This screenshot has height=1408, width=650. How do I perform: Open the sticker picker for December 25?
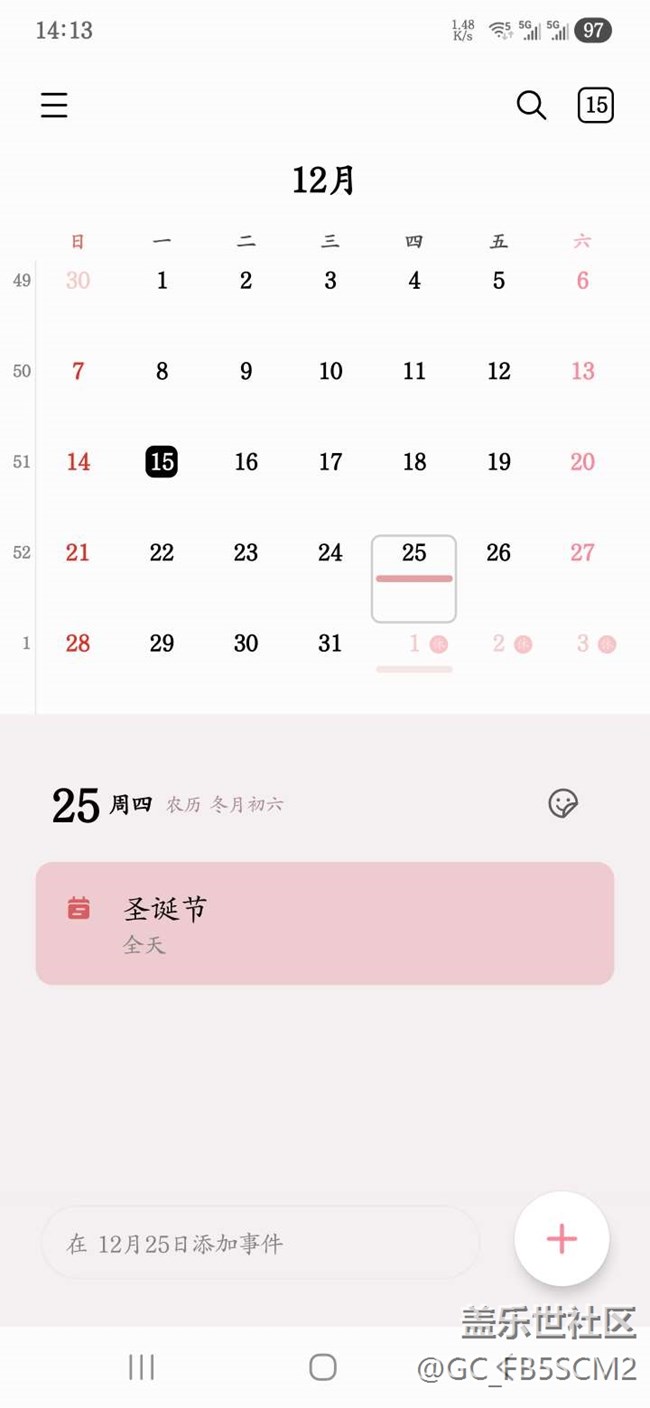point(563,803)
